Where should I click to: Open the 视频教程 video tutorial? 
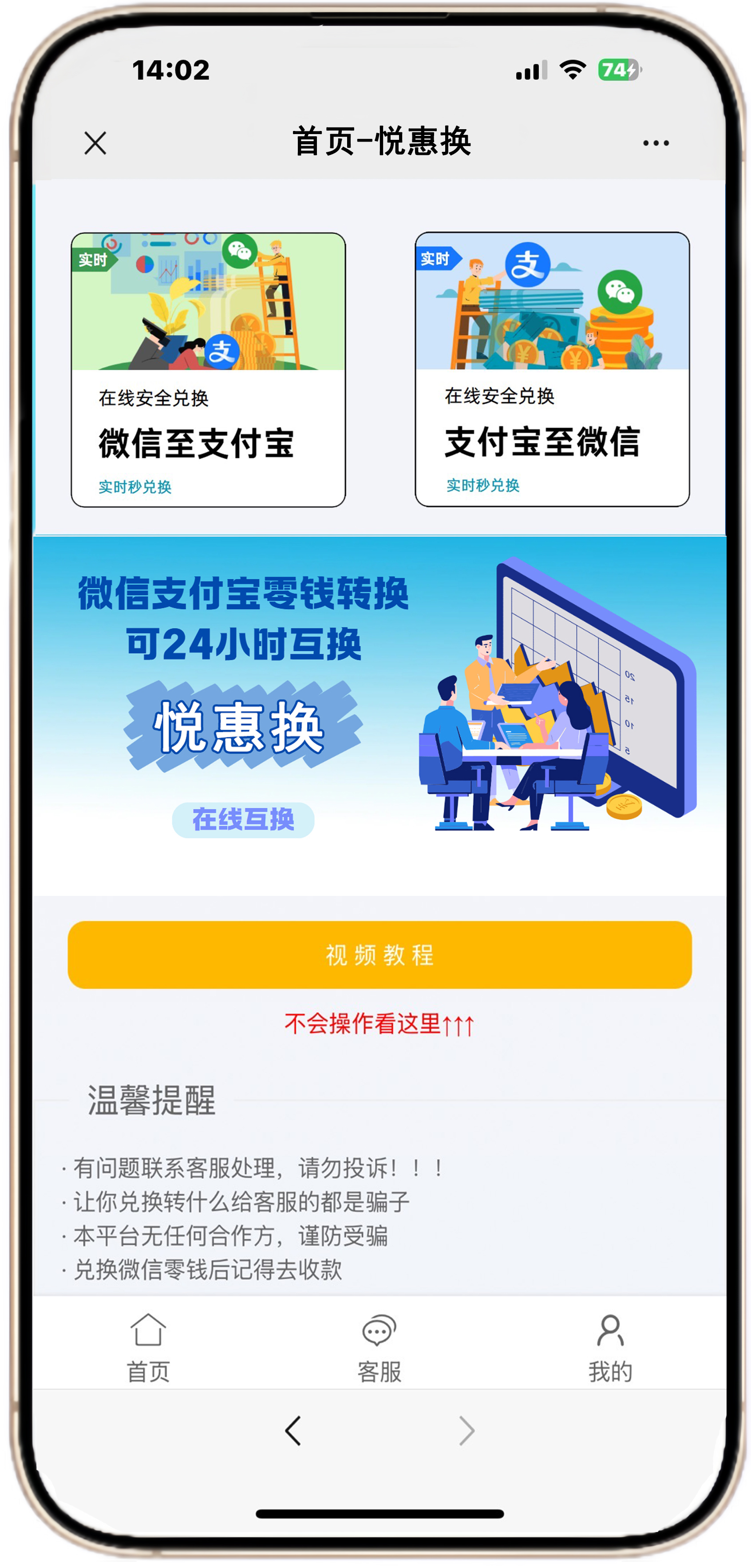(x=379, y=954)
